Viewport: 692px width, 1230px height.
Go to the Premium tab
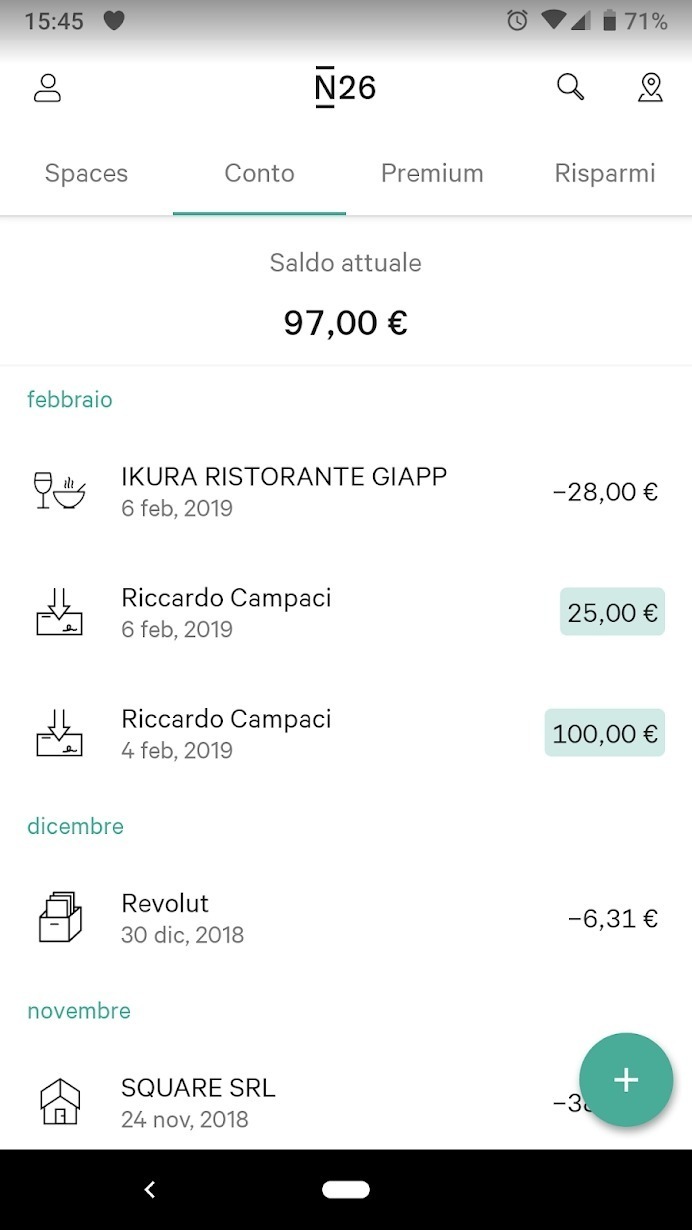432,173
